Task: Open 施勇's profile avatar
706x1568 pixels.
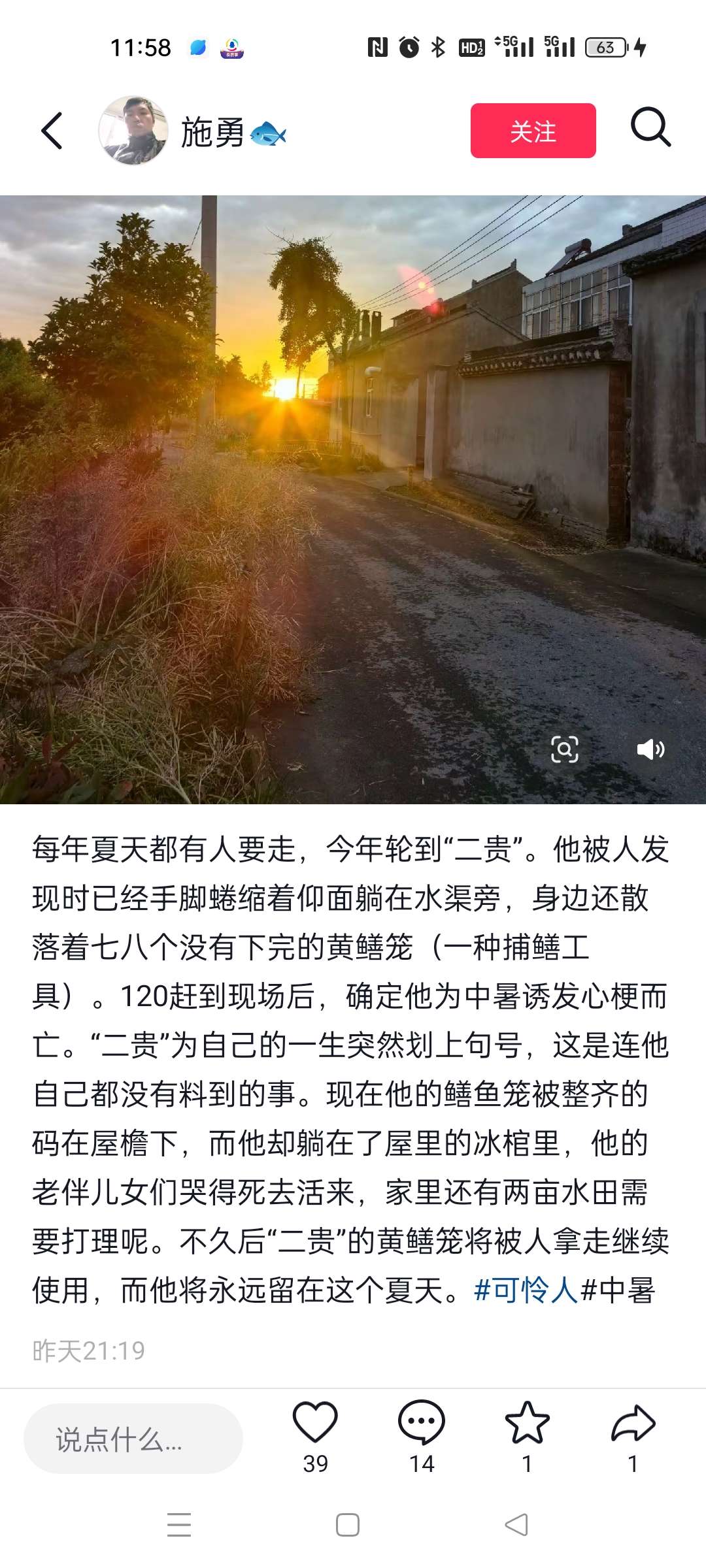Action: point(133,131)
